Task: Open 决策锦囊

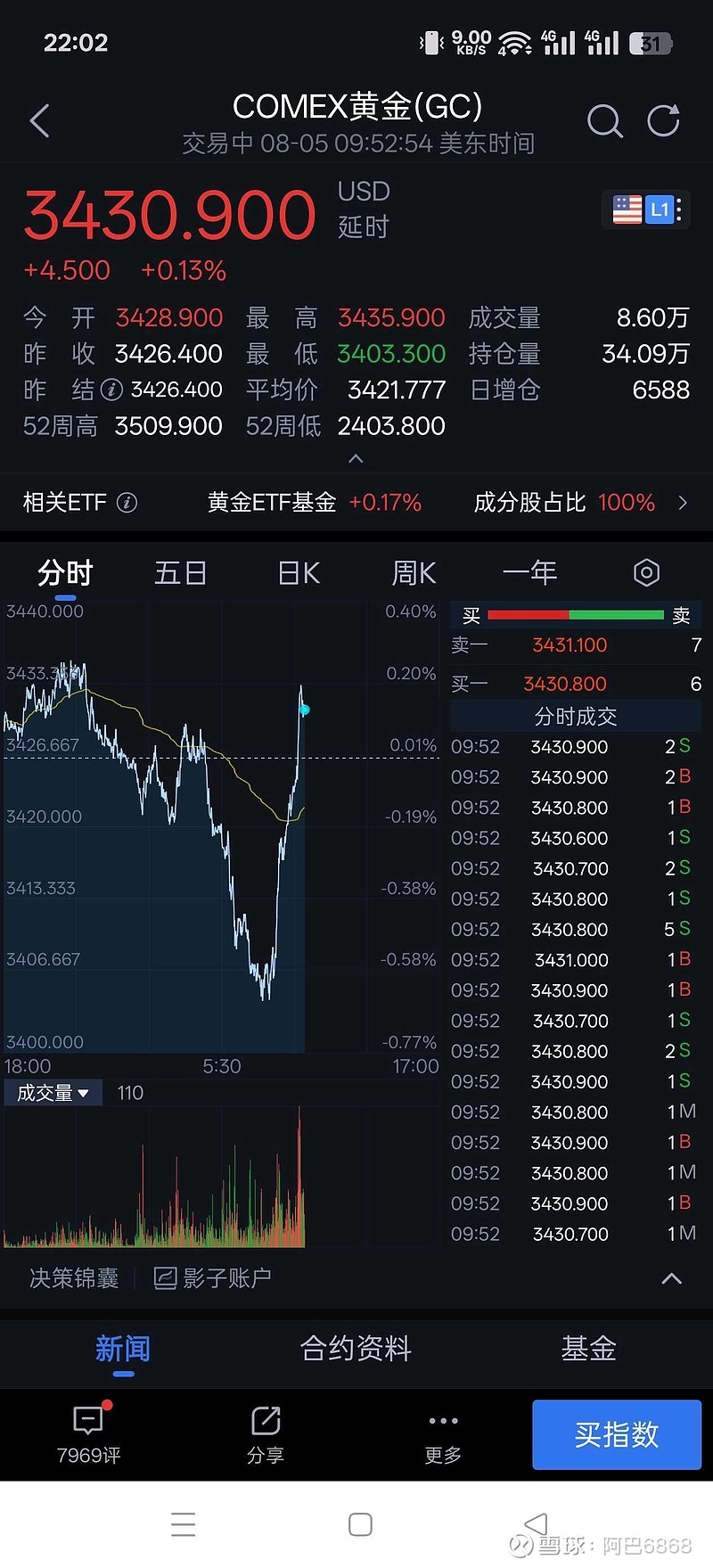Action: [74, 1278]
